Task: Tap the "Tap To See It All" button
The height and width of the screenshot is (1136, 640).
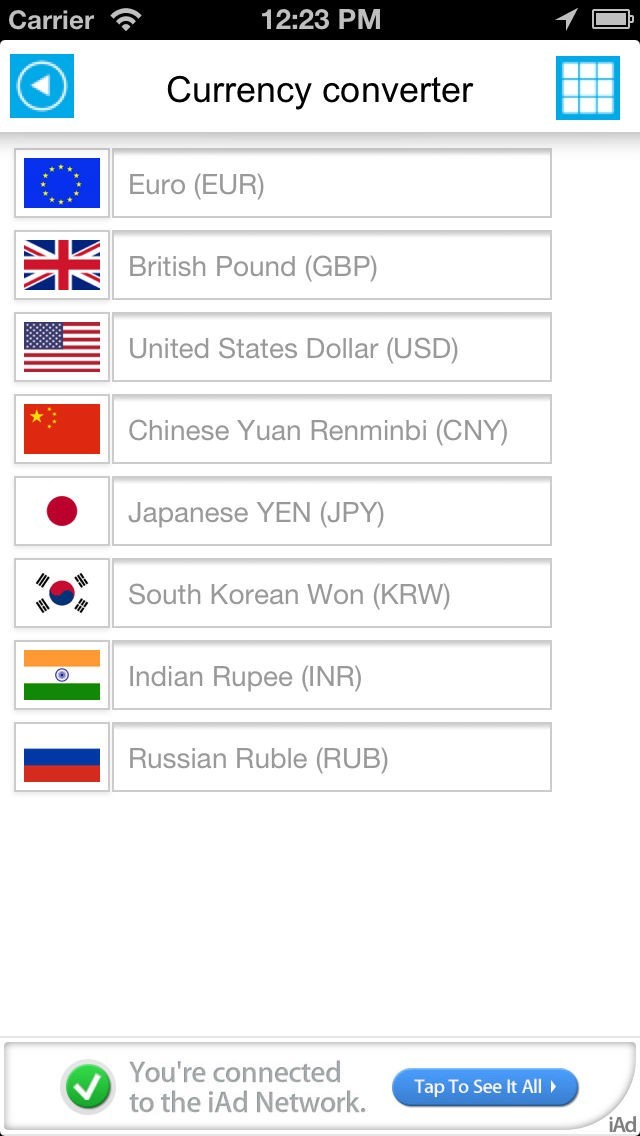Action: [485, 1087]
